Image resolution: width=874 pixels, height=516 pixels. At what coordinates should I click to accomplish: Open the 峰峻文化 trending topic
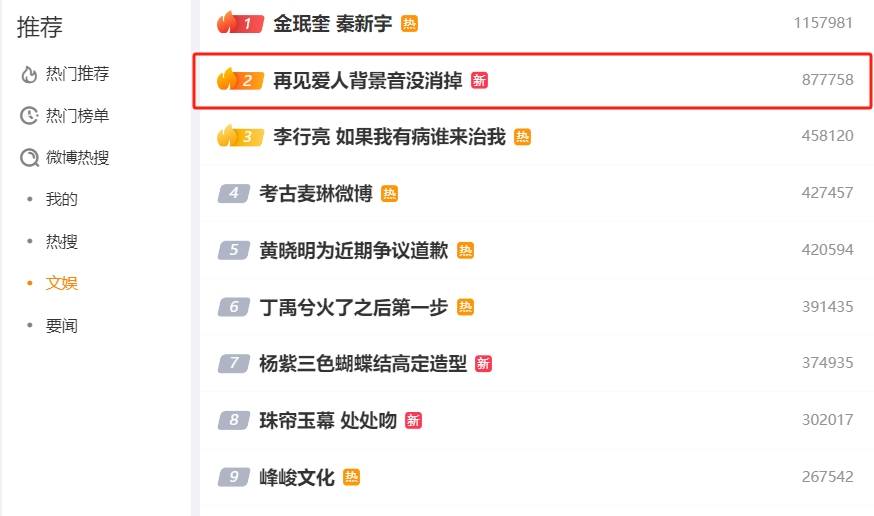pyautogui.click(x=296, y=477)
